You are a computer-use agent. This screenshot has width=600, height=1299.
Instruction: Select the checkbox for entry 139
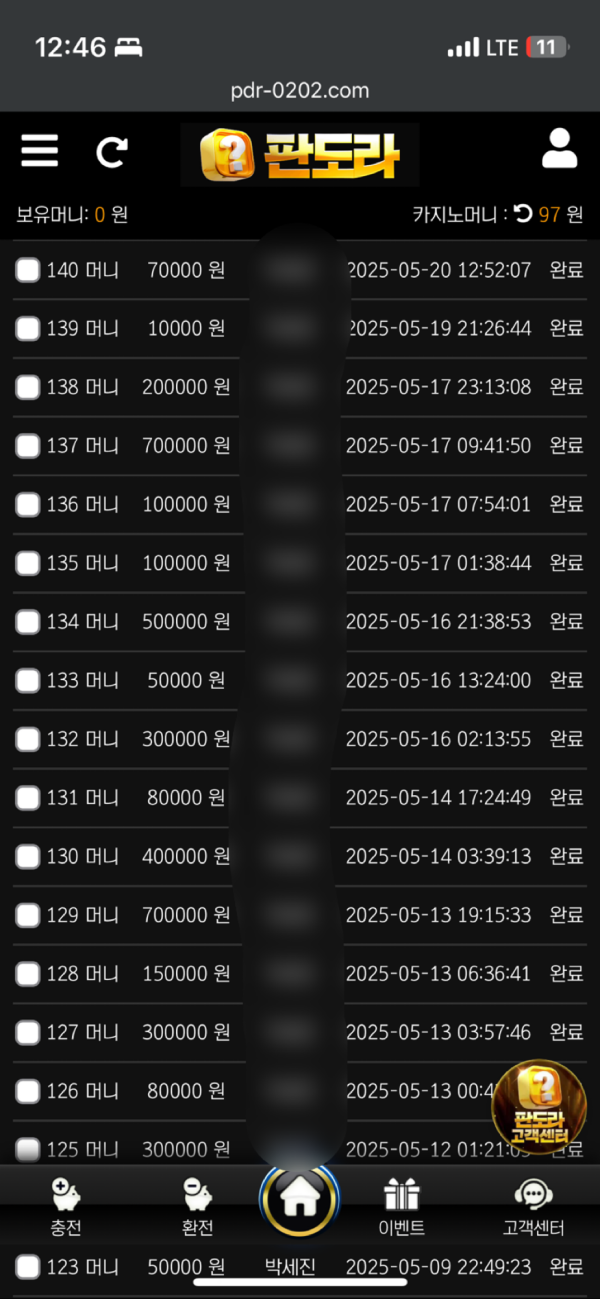(28, 328)
